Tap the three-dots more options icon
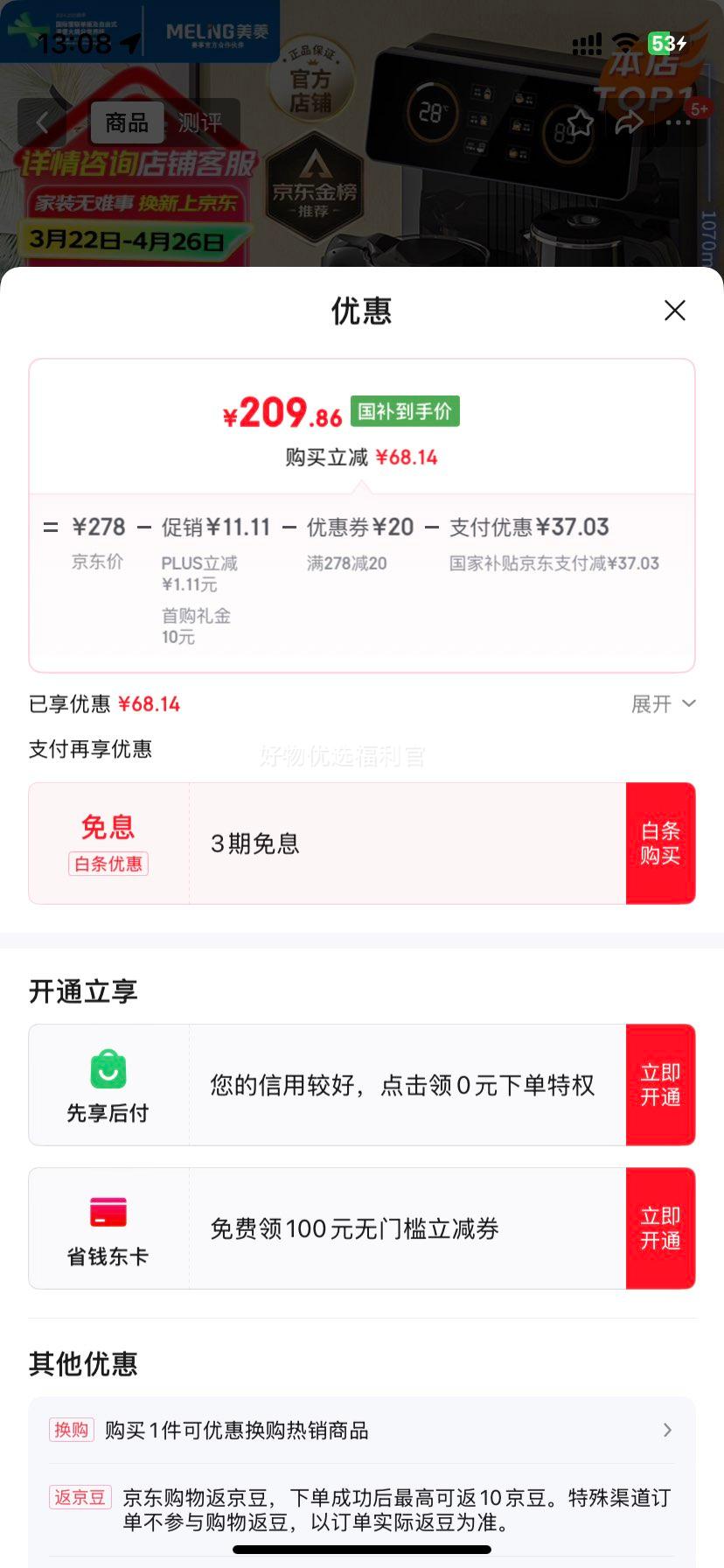The height and width of the screenshot is (1568, 724). [676, 124]
